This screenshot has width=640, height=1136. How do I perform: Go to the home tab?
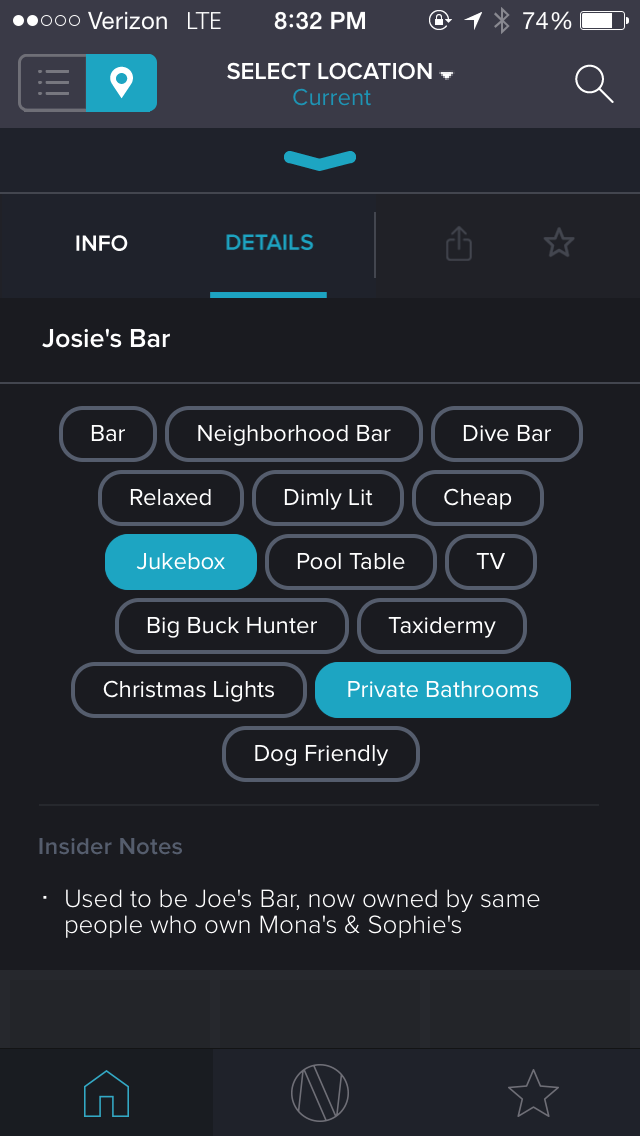(106, 1093)
